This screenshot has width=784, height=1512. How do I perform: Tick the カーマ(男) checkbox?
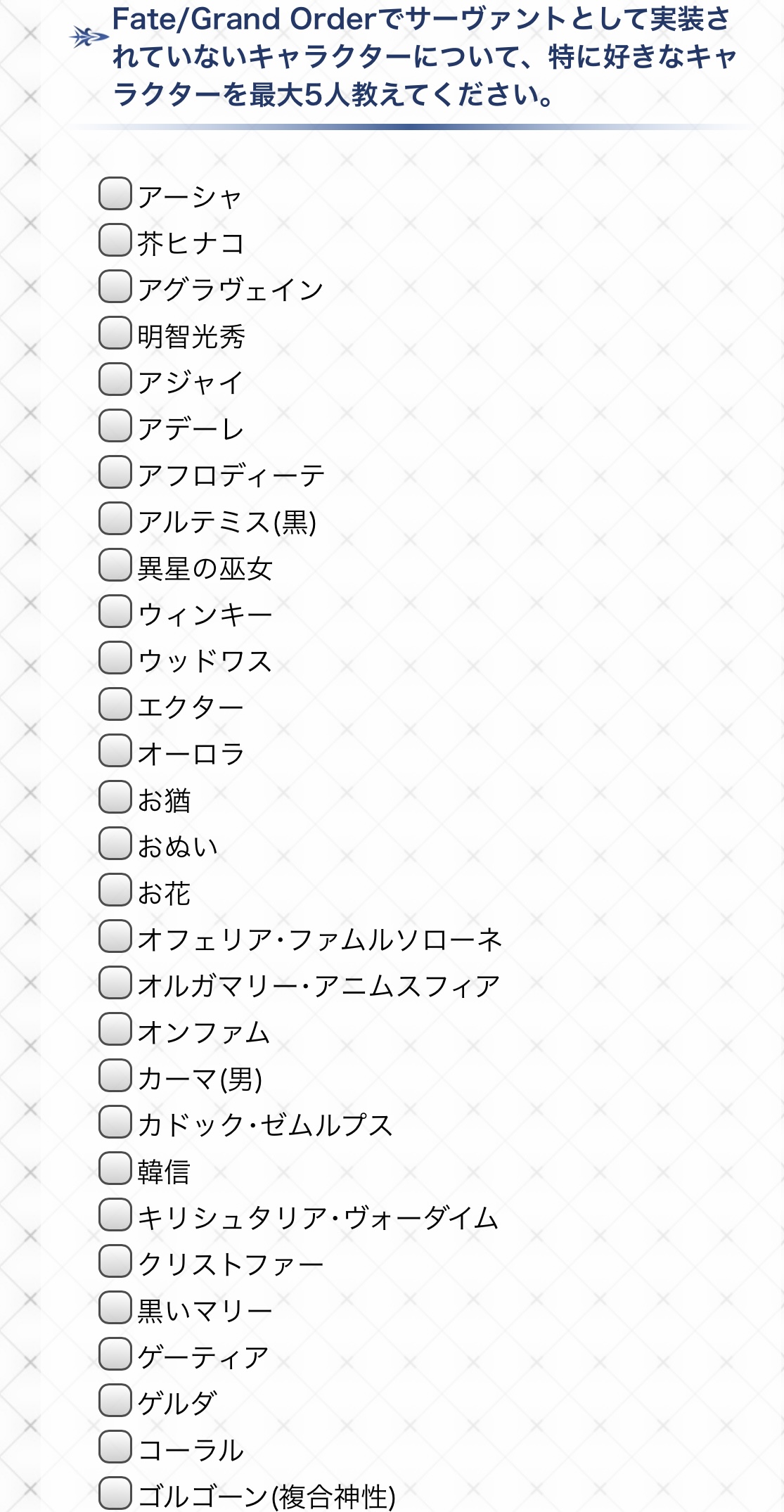pos(115,1076)
